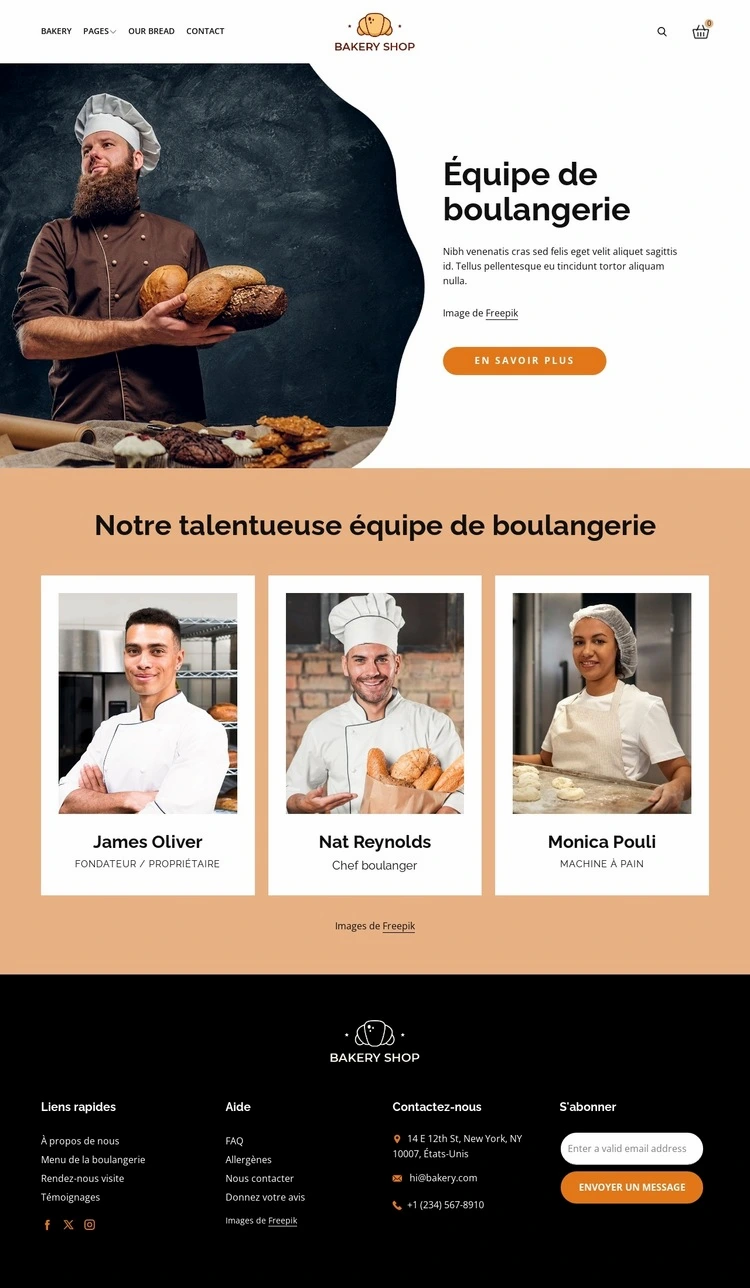
Task: Focus the email address input field
Action: pos(631,1149)
